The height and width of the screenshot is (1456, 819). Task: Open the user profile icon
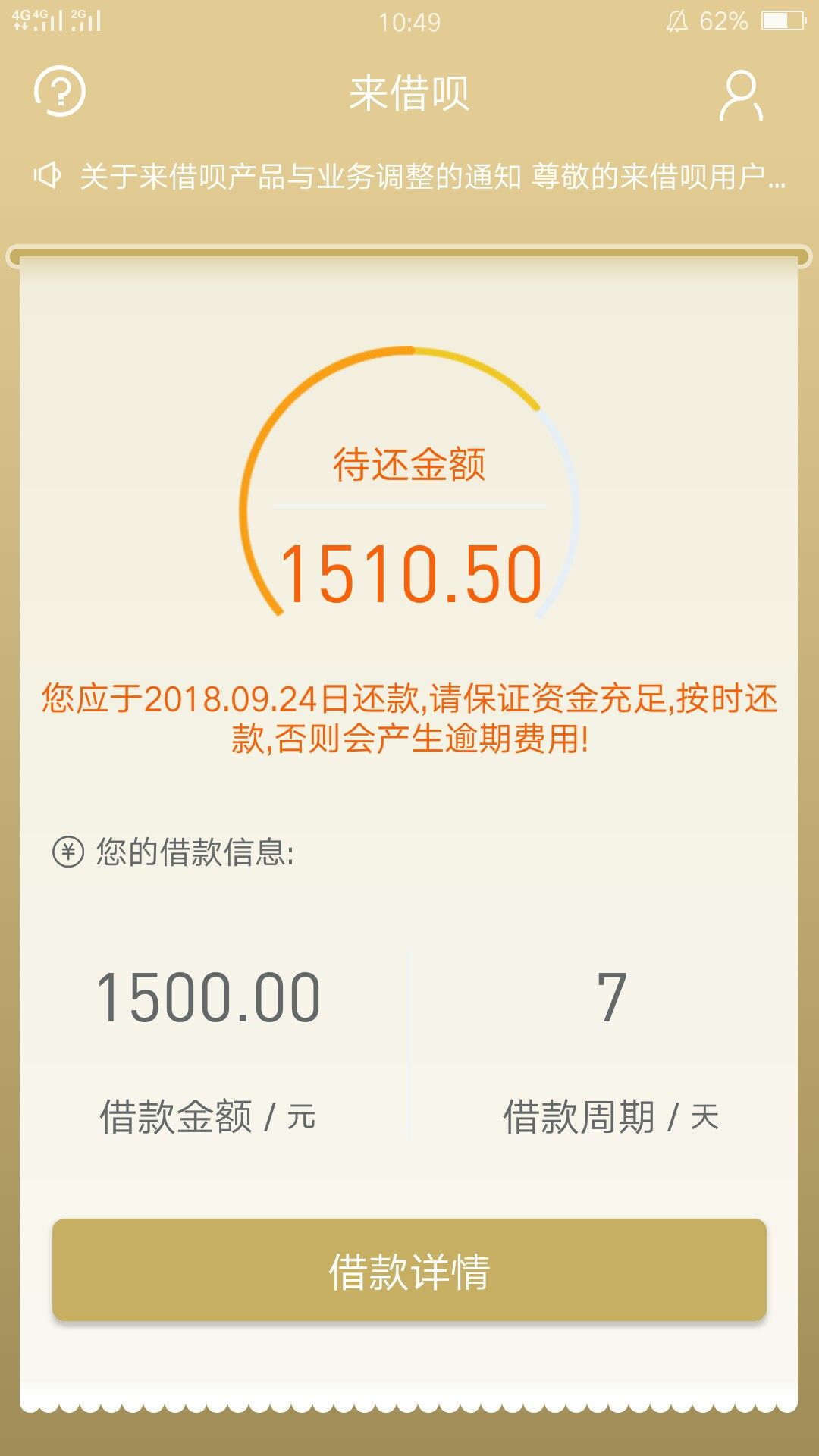pos(741,96)
